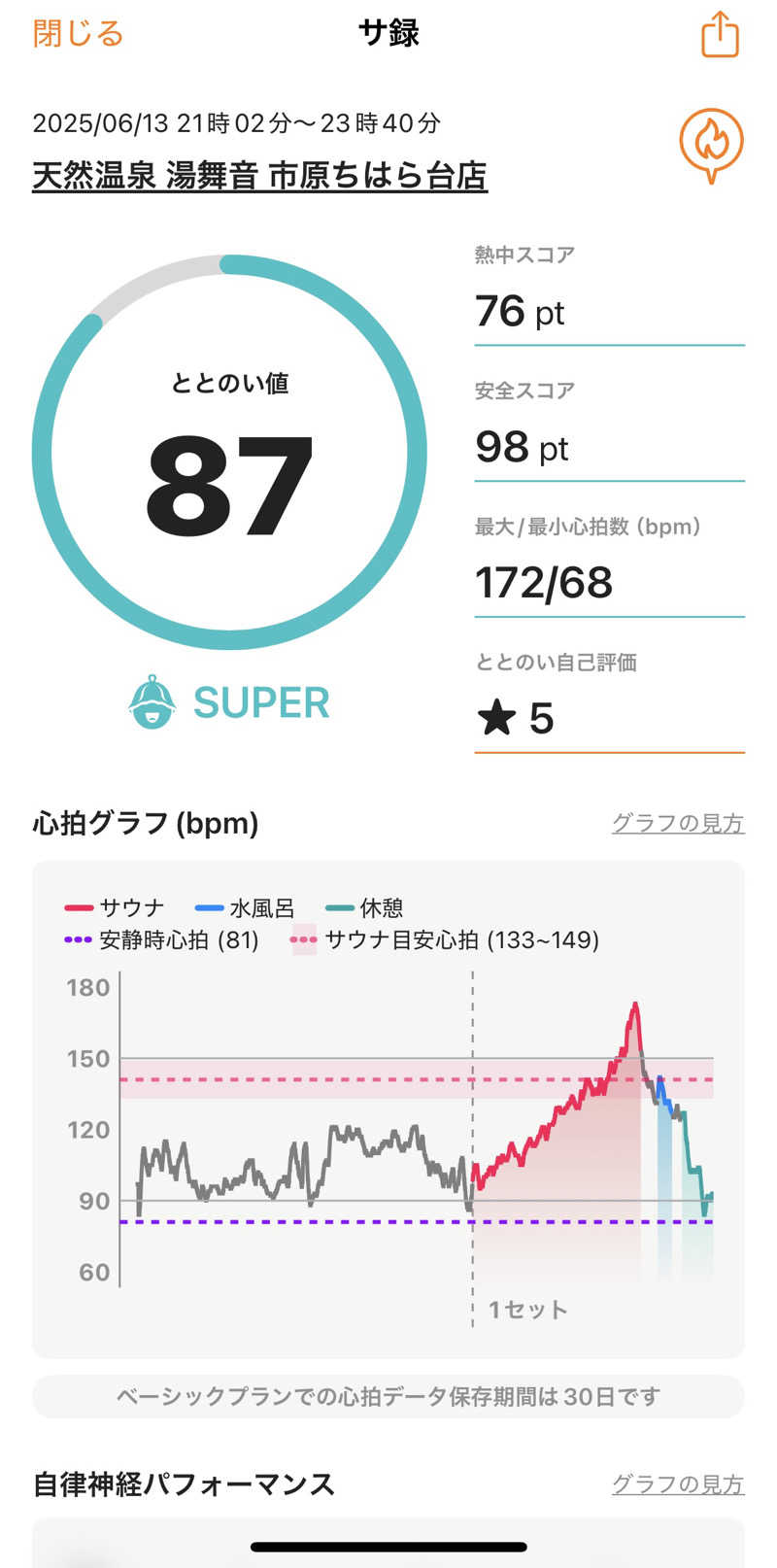Viewport: 777px width, 1568px height.
Task: Open the 天然温泉 湯舞音 市原ちはら台店 facility link
Action: 259,176
